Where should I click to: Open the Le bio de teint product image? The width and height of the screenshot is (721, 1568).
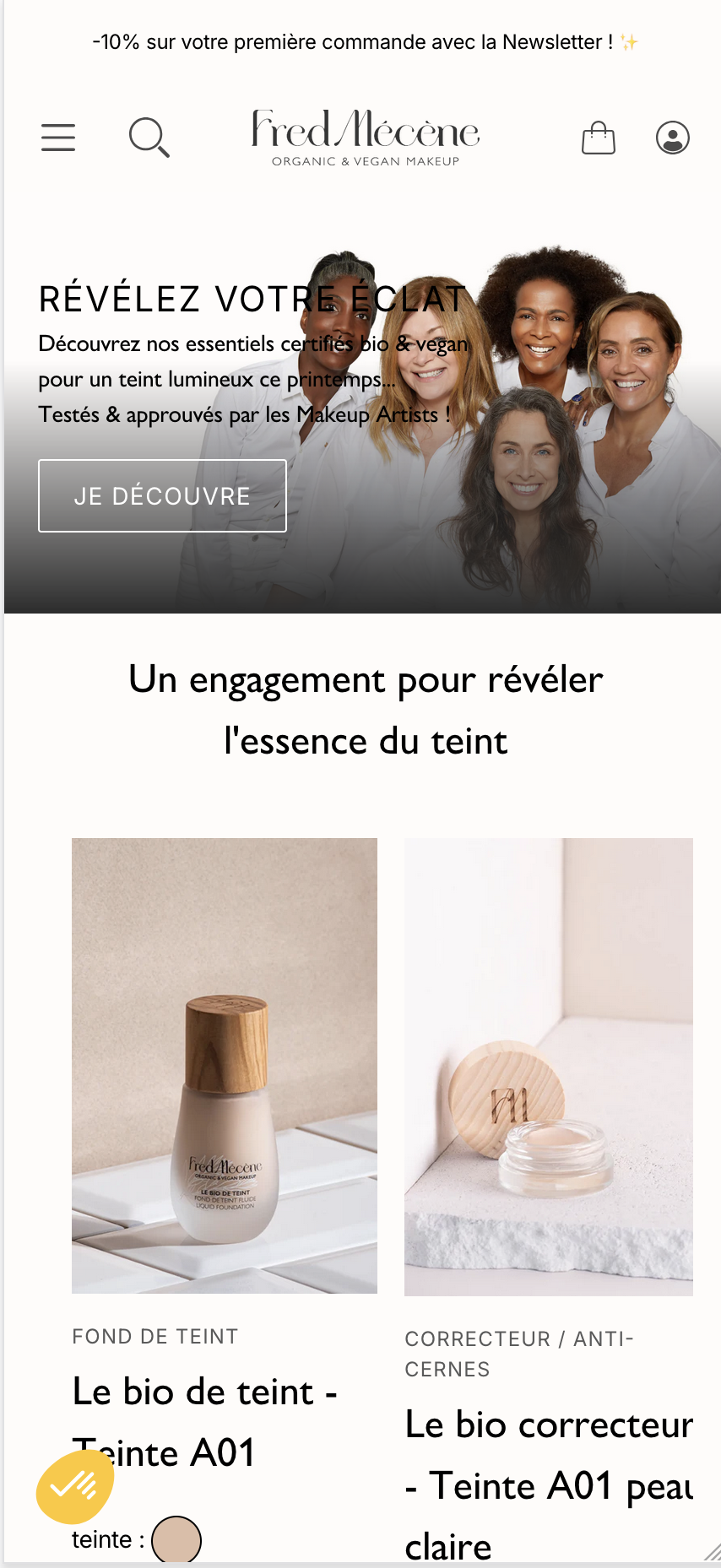click(225, 1065)
